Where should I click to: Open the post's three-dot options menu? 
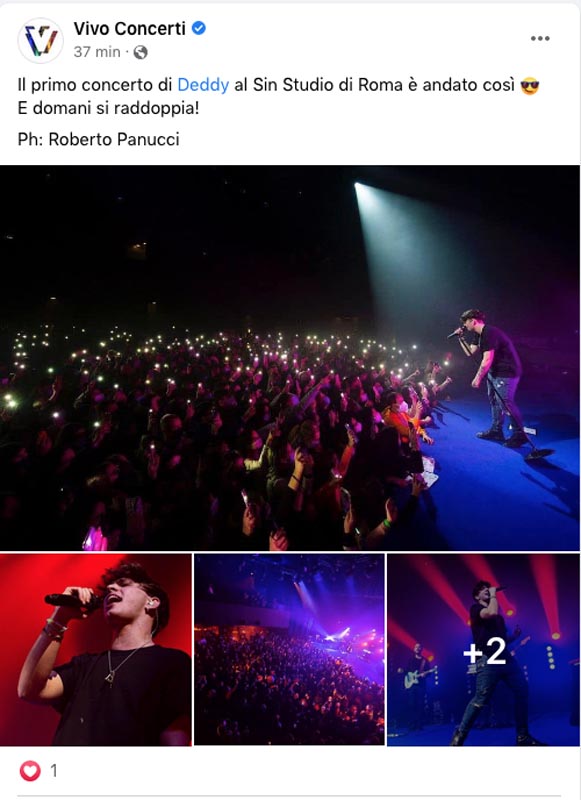[540, 38]
